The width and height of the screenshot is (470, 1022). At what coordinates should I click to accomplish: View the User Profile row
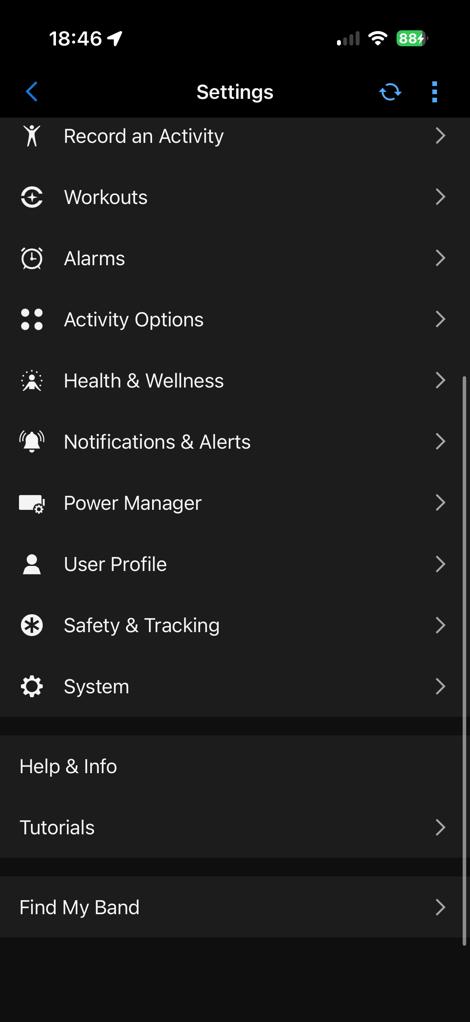[231, 564]
